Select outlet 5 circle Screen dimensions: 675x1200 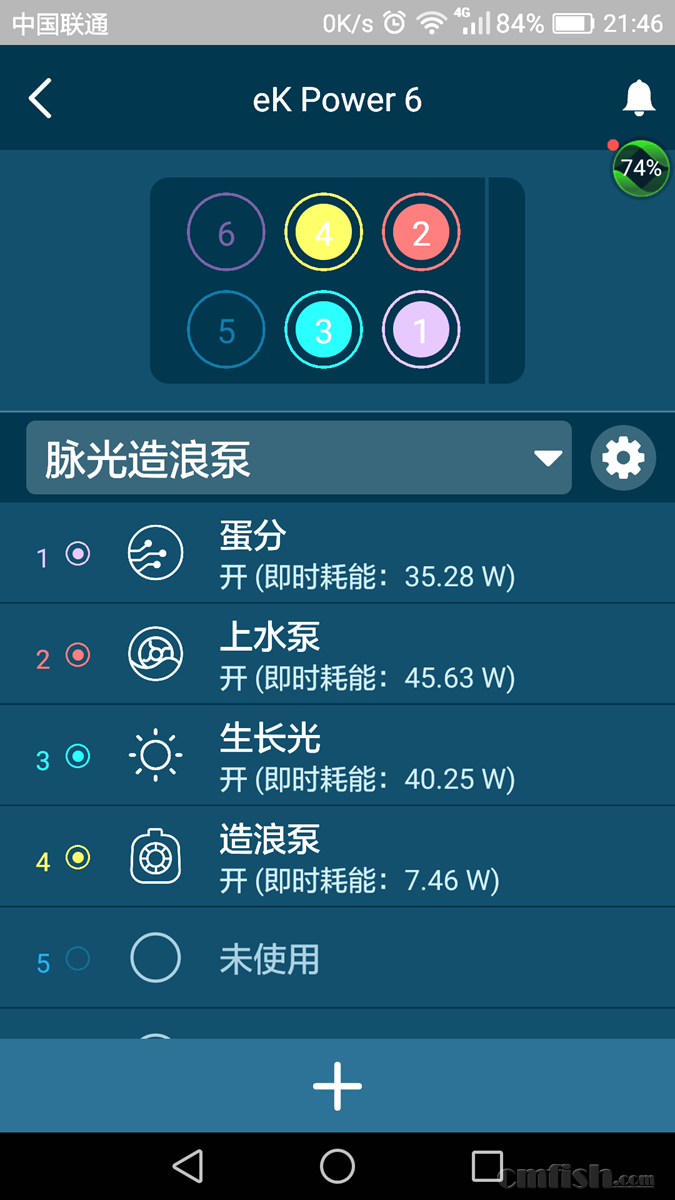pos(226,331)
